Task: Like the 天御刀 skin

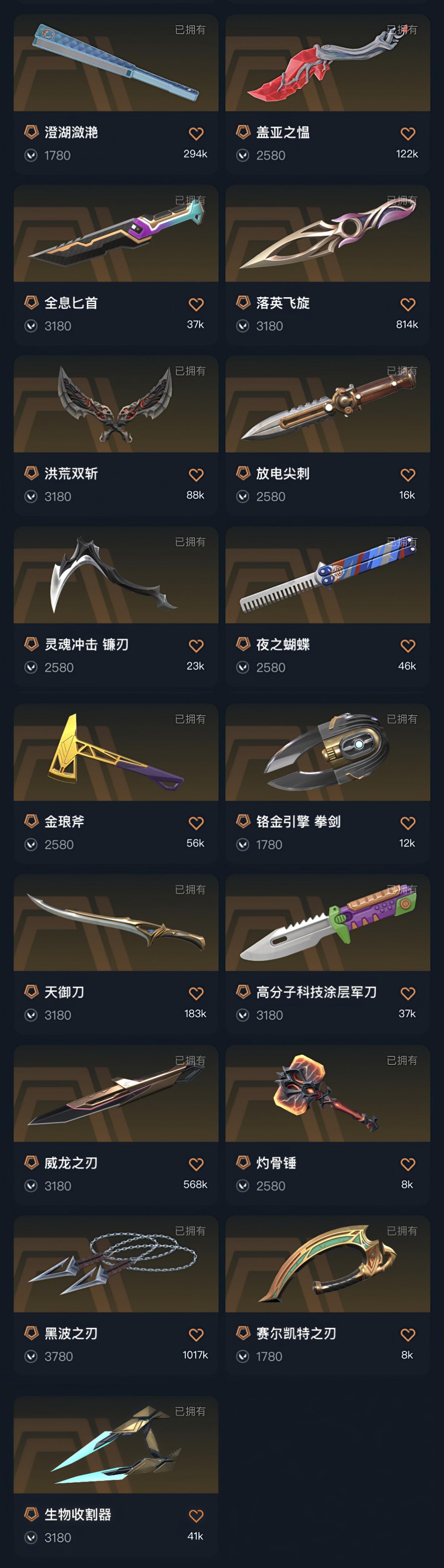Action: [196, 993]
